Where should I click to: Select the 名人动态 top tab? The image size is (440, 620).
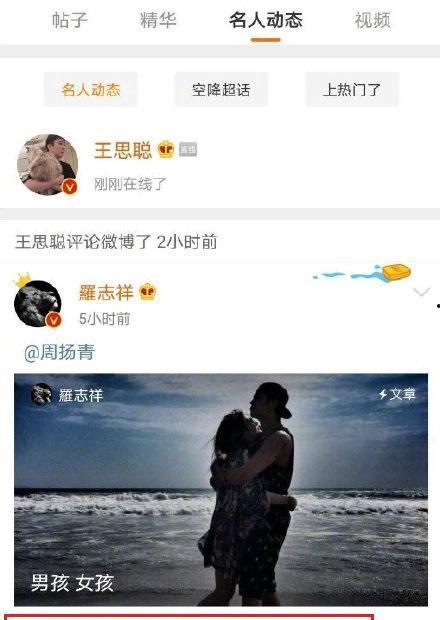266,20
